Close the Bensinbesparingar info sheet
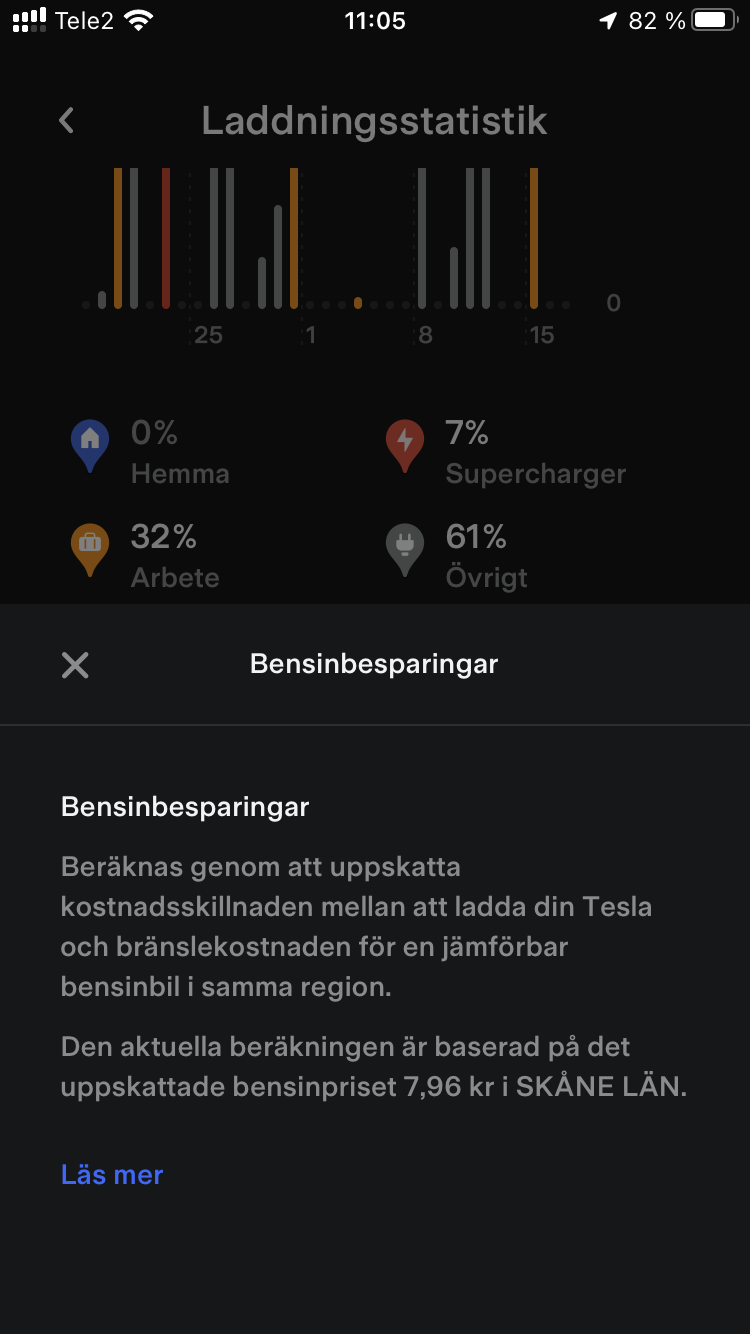The width and height of the screenshot is (750, 1334). tap(75, 665)
